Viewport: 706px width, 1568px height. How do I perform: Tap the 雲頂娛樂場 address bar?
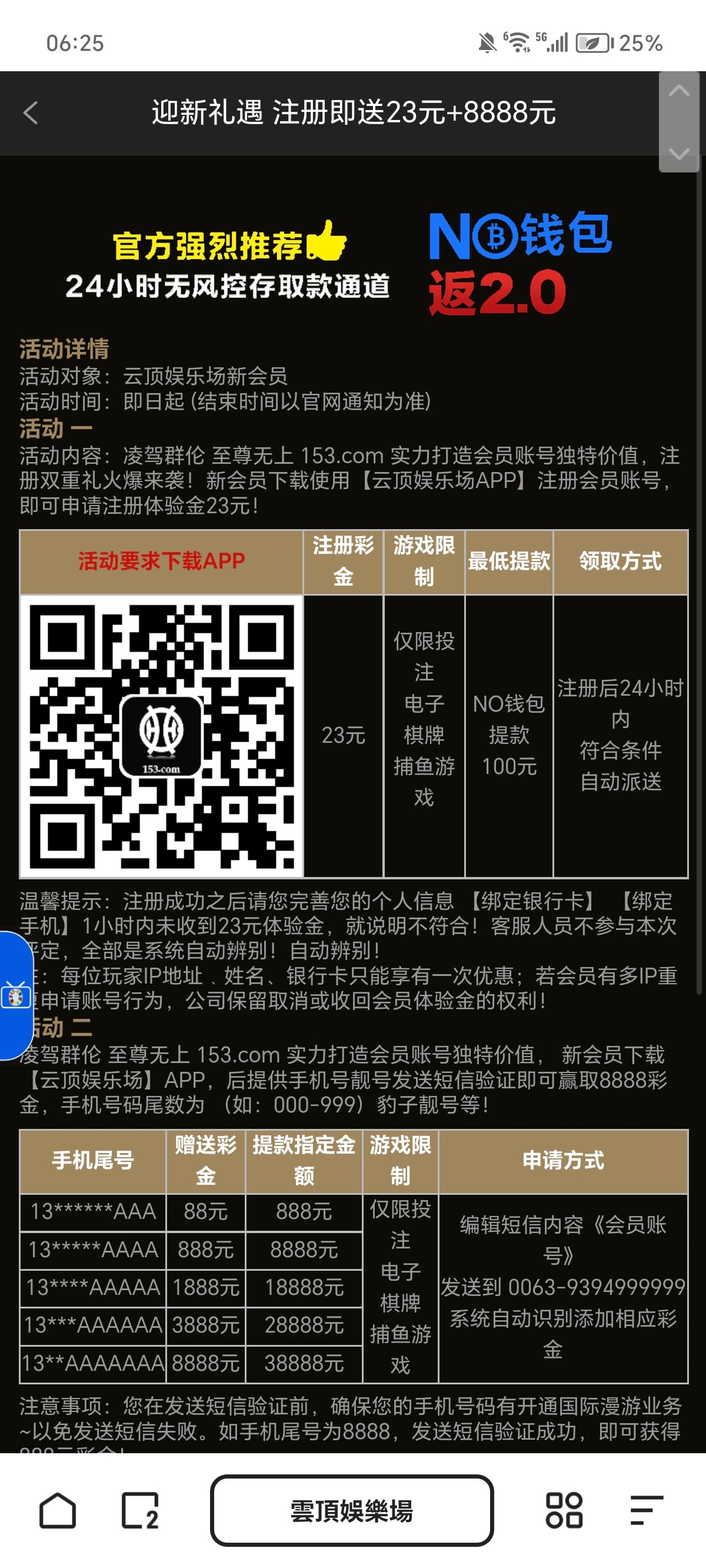[352, 1510]
